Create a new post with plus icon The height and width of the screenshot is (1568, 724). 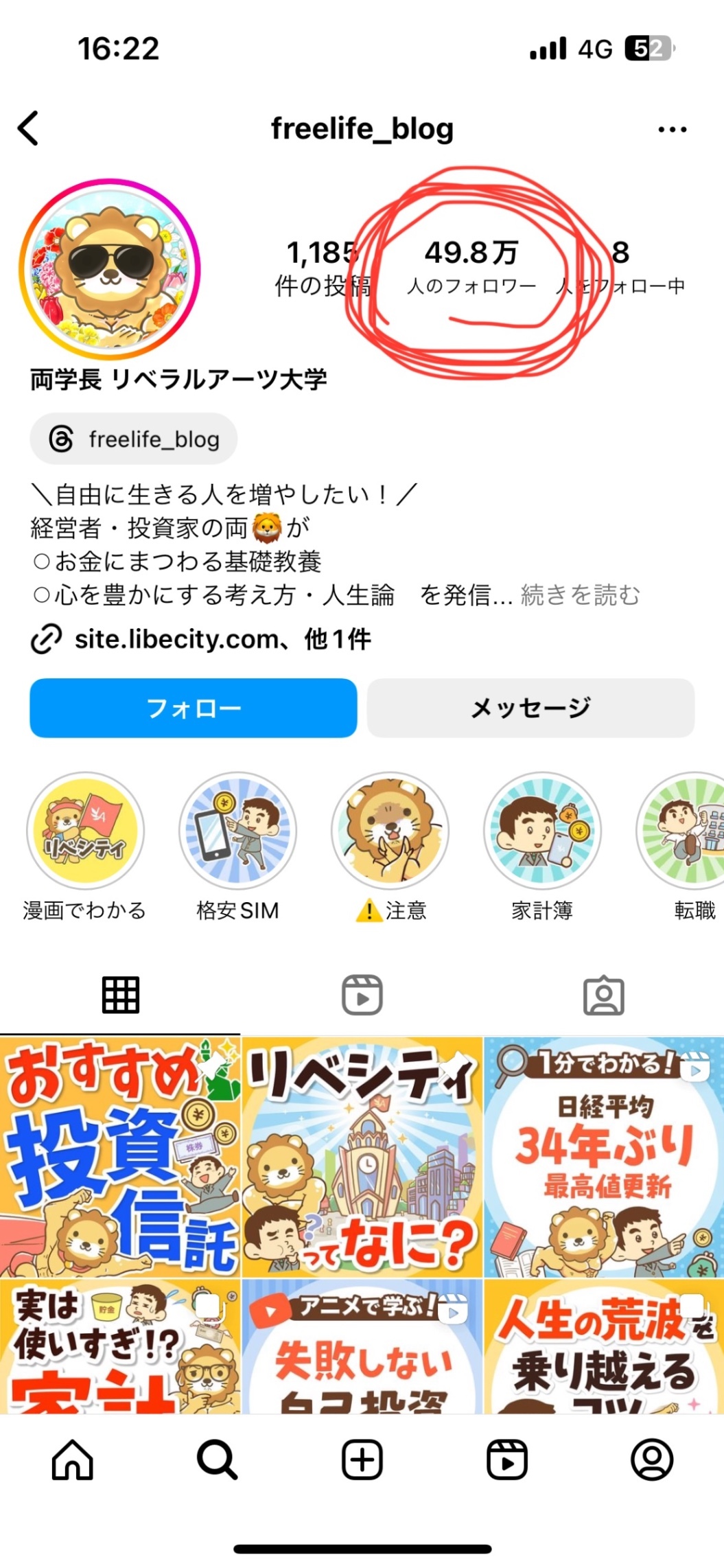point(362,1460)
